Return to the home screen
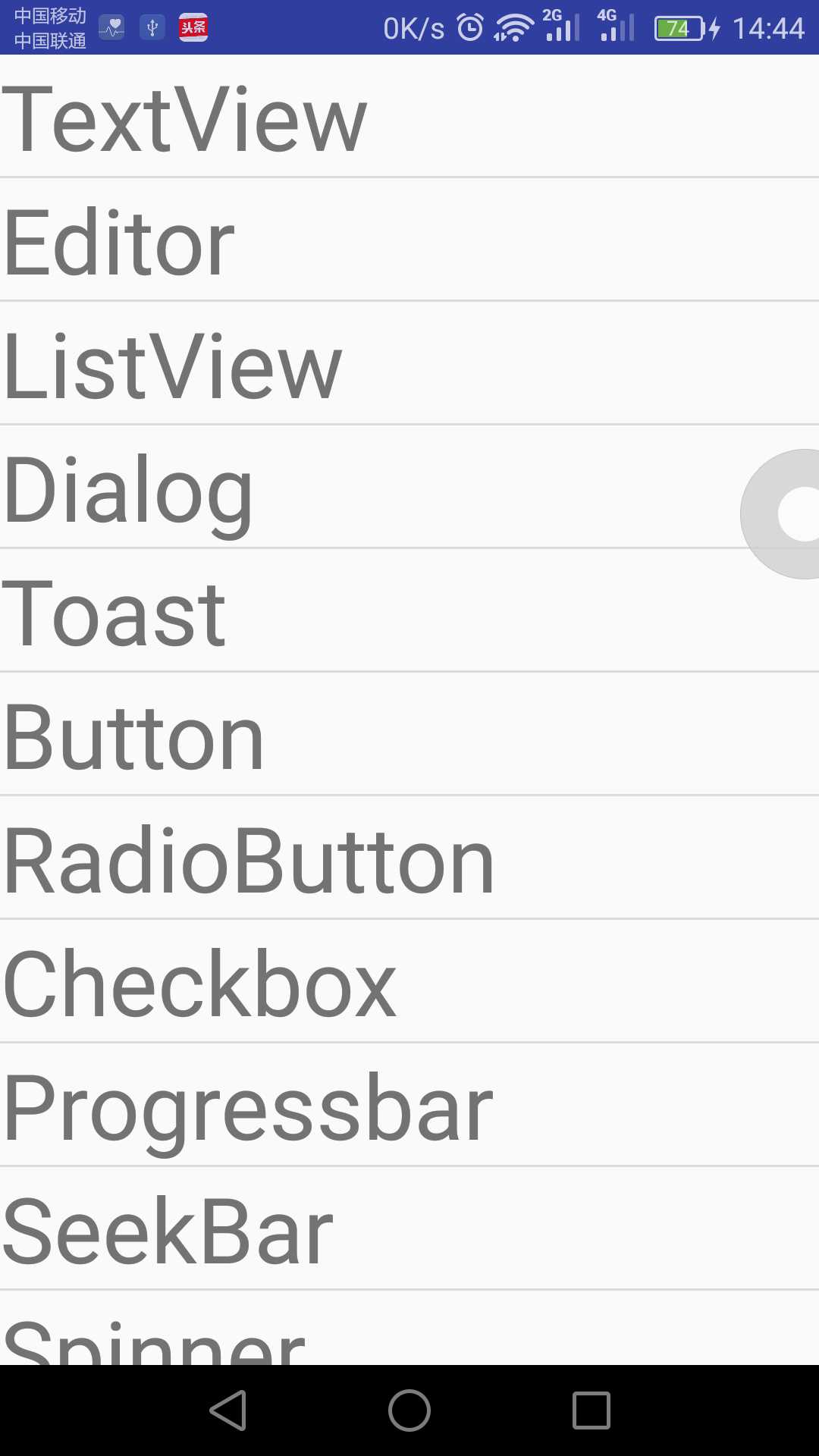This screenshot has height=1456, width=819. [x=409, y=1410]
